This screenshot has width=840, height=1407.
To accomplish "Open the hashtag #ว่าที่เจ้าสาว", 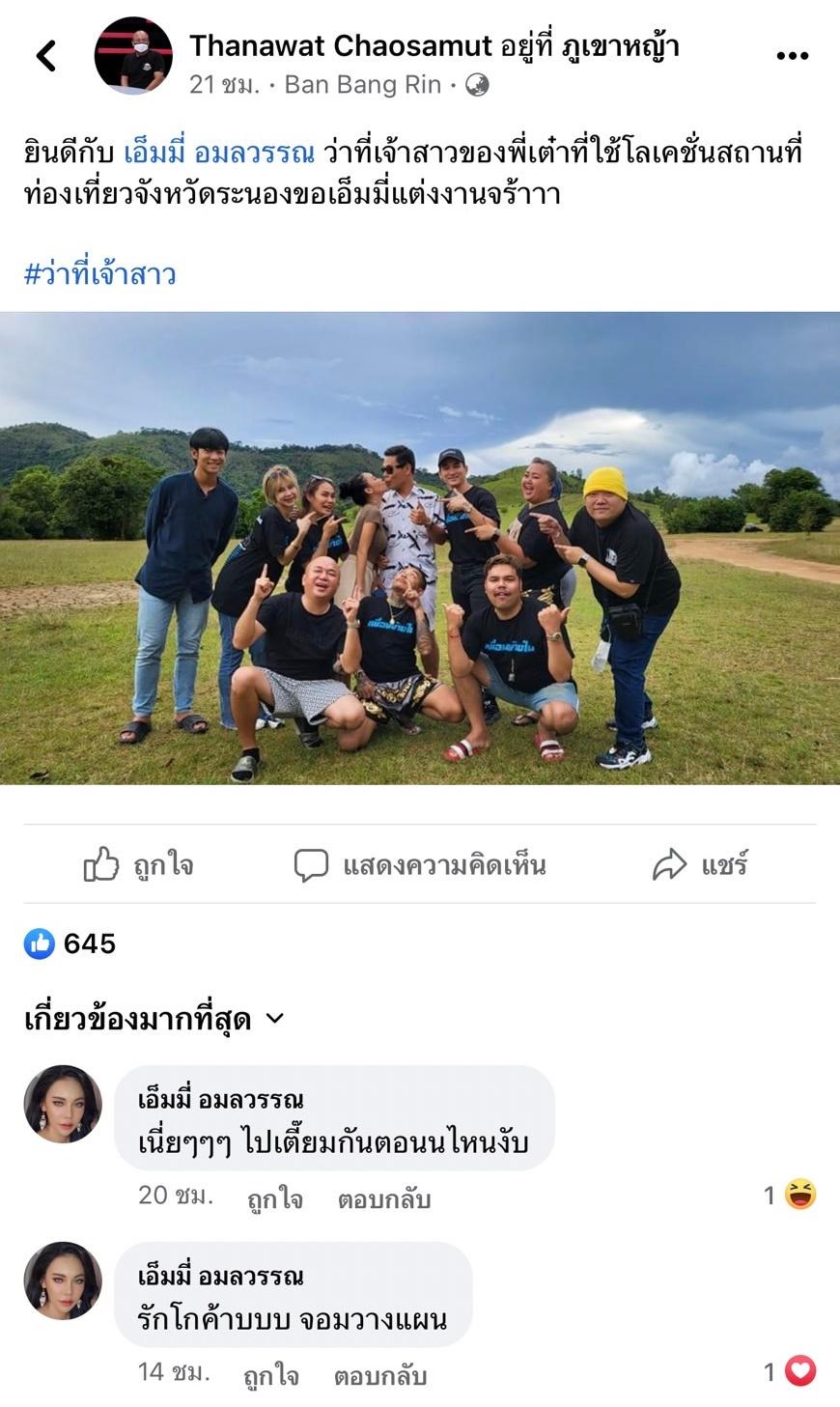I will tap(99, 274).
